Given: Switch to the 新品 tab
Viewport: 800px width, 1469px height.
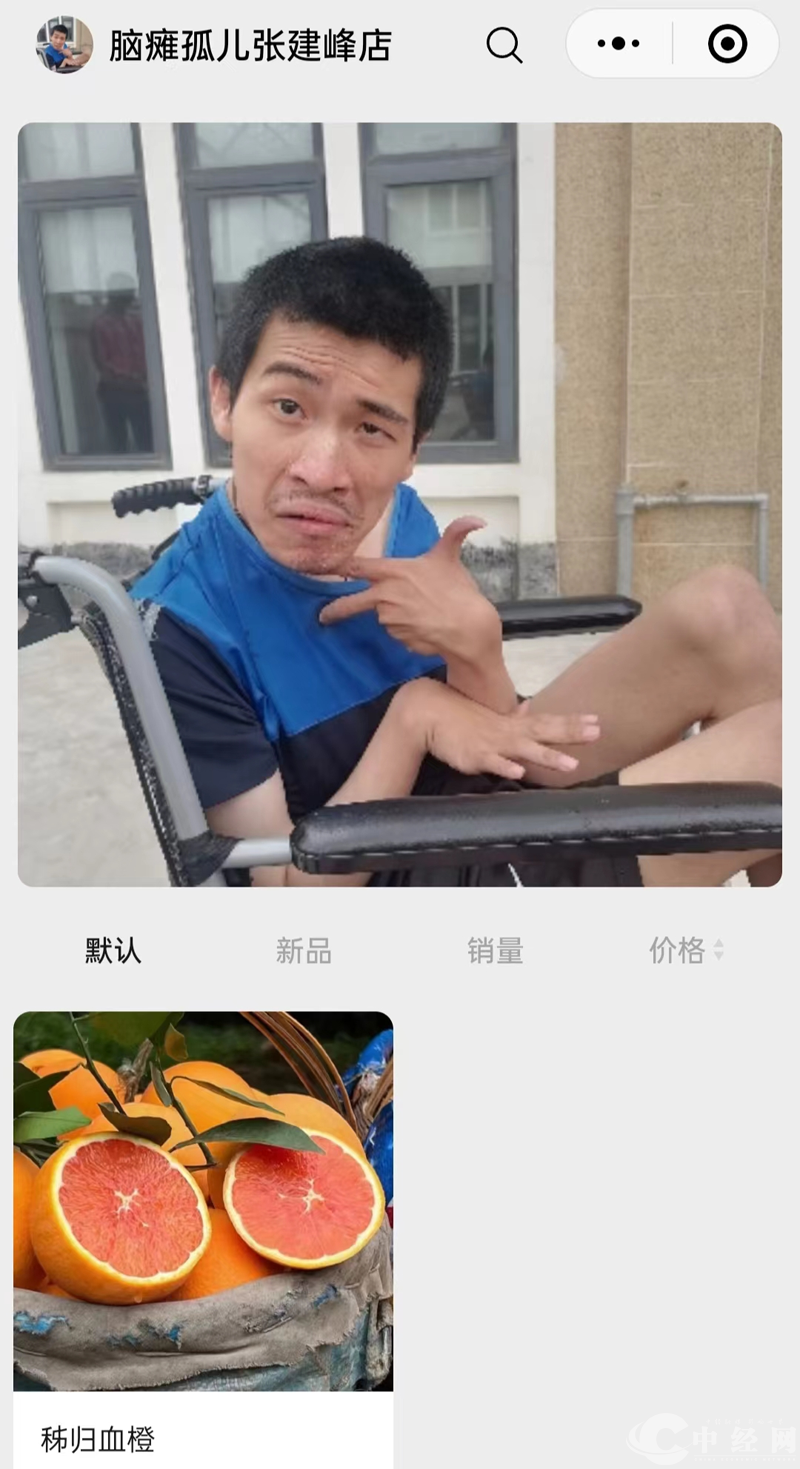Looking at the screenshot, I should 304,951.
